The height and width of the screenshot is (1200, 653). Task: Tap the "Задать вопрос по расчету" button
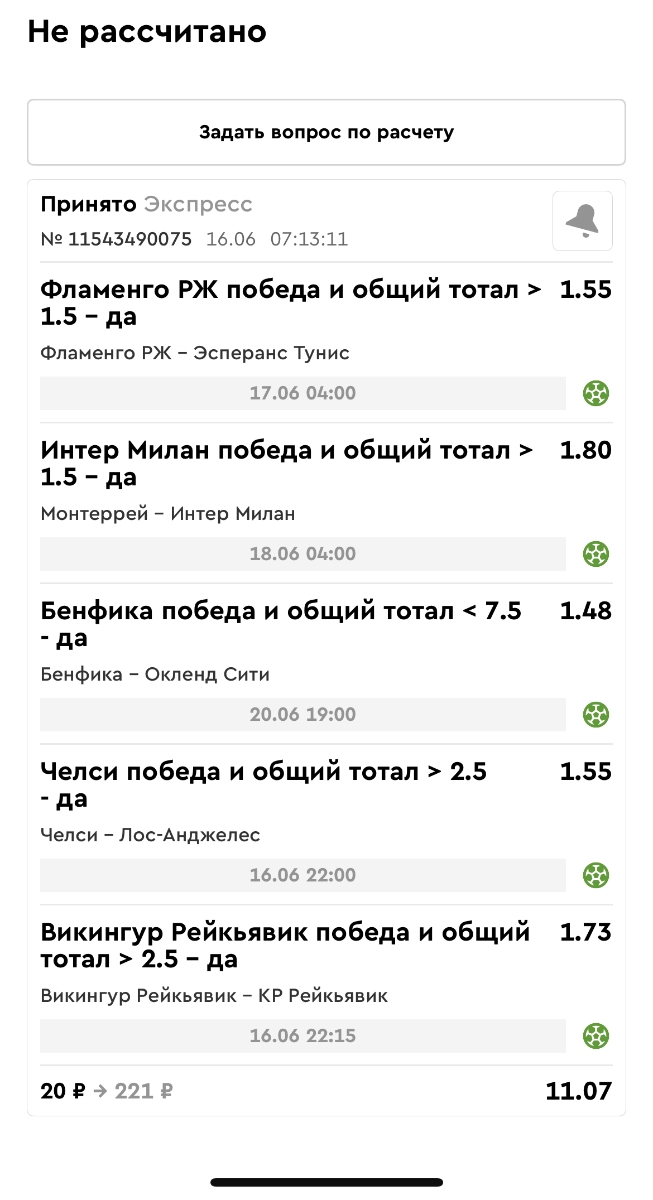pos(326,132)
